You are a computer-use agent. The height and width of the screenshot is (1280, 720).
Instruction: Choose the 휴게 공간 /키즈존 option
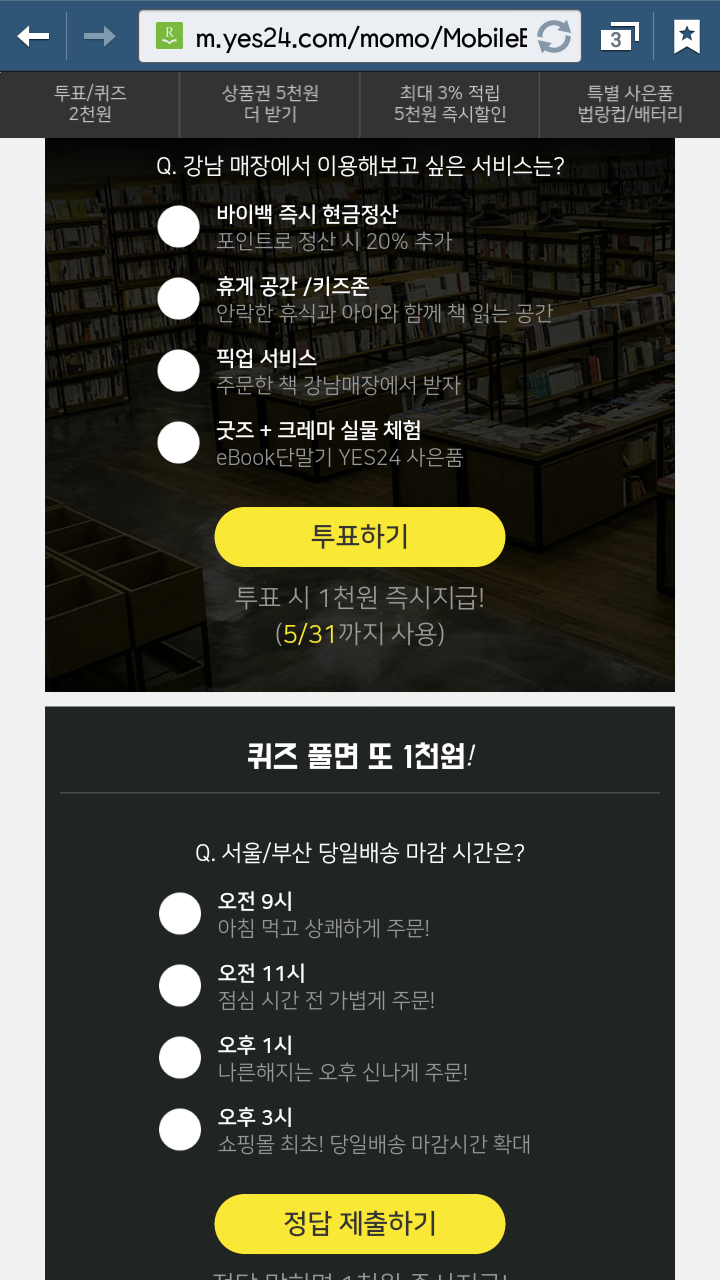[x=179, y=298]
